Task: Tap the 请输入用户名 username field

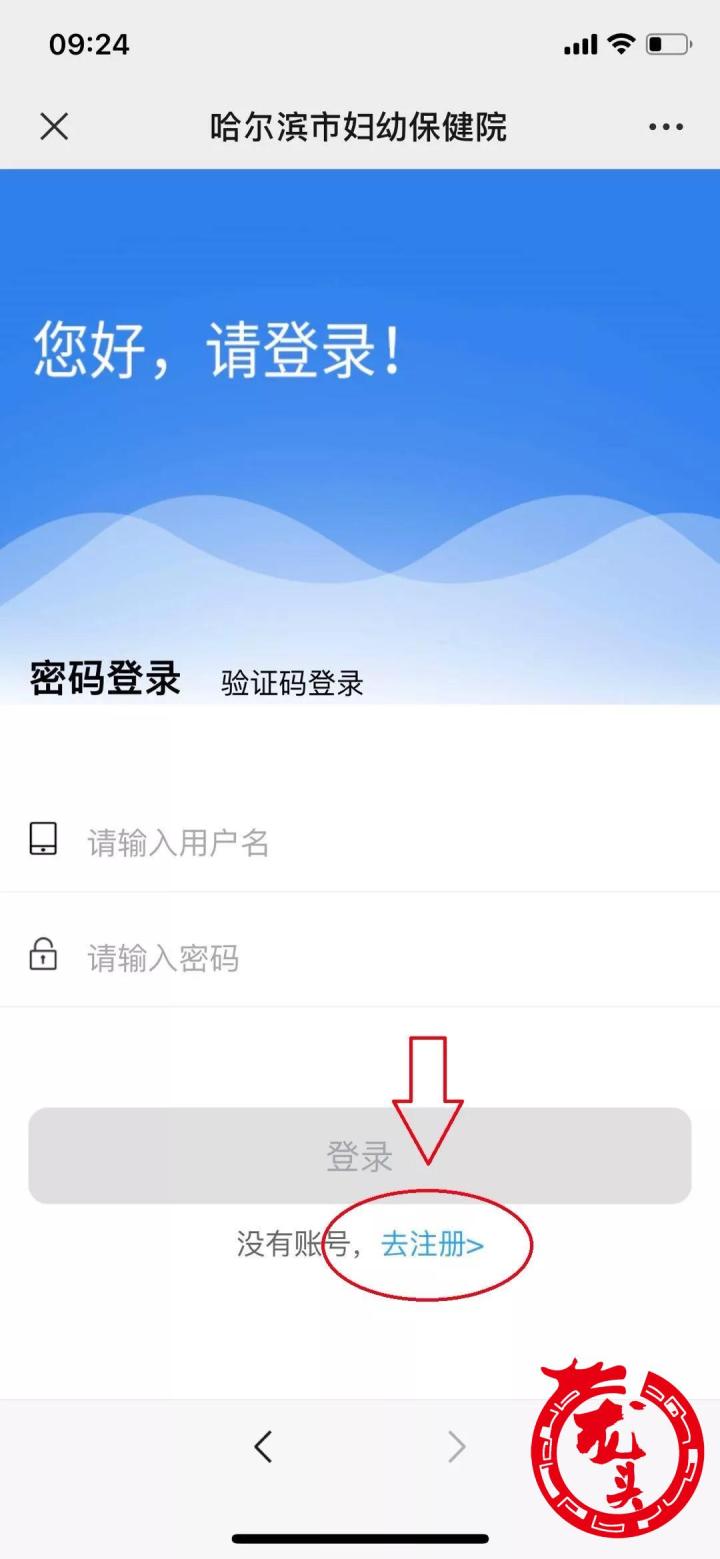Action: click(380, 843)
